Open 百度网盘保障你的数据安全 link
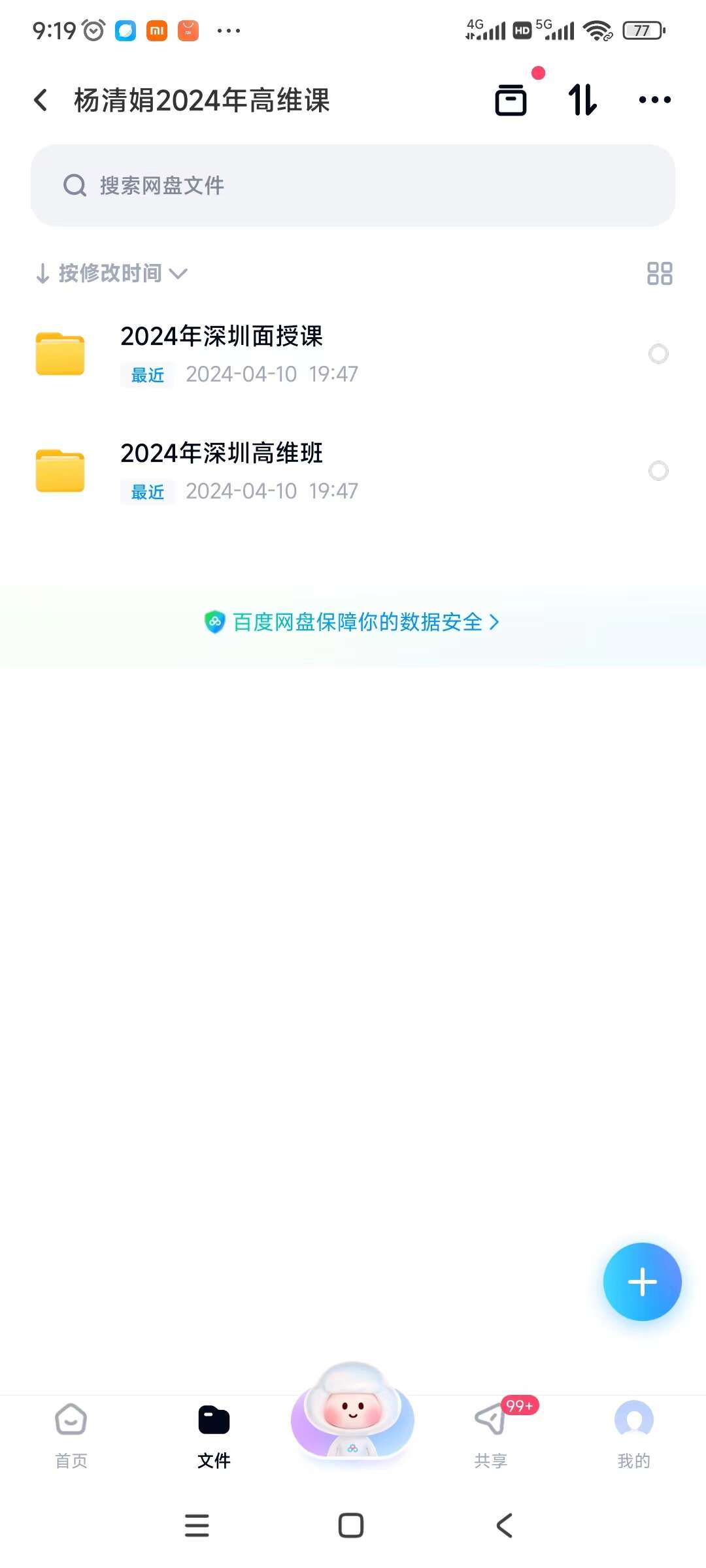The width and height of the screenshot is (706, 1568). (x=353, y=622)
